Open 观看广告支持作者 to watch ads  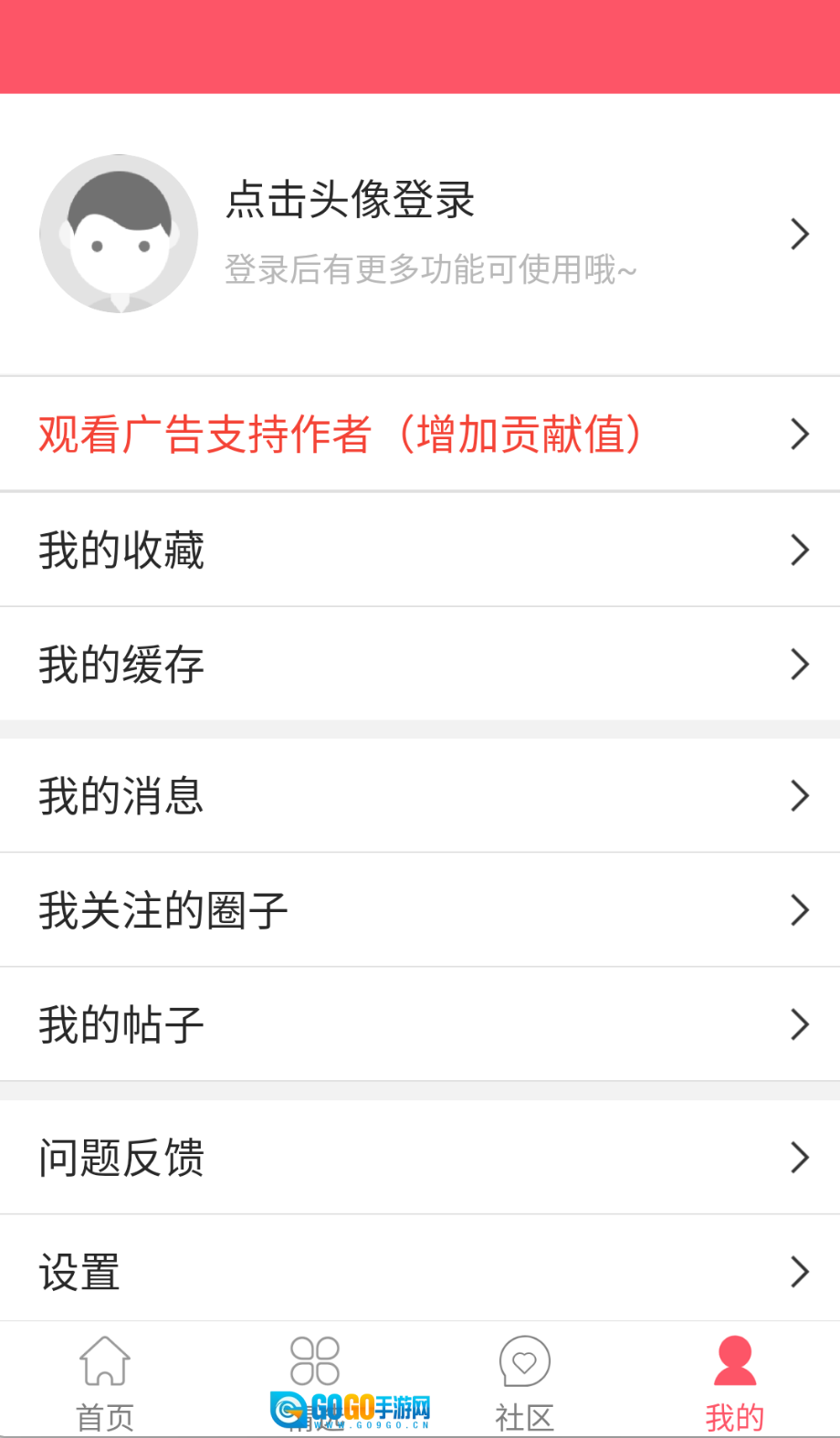(x=420, y=435)
